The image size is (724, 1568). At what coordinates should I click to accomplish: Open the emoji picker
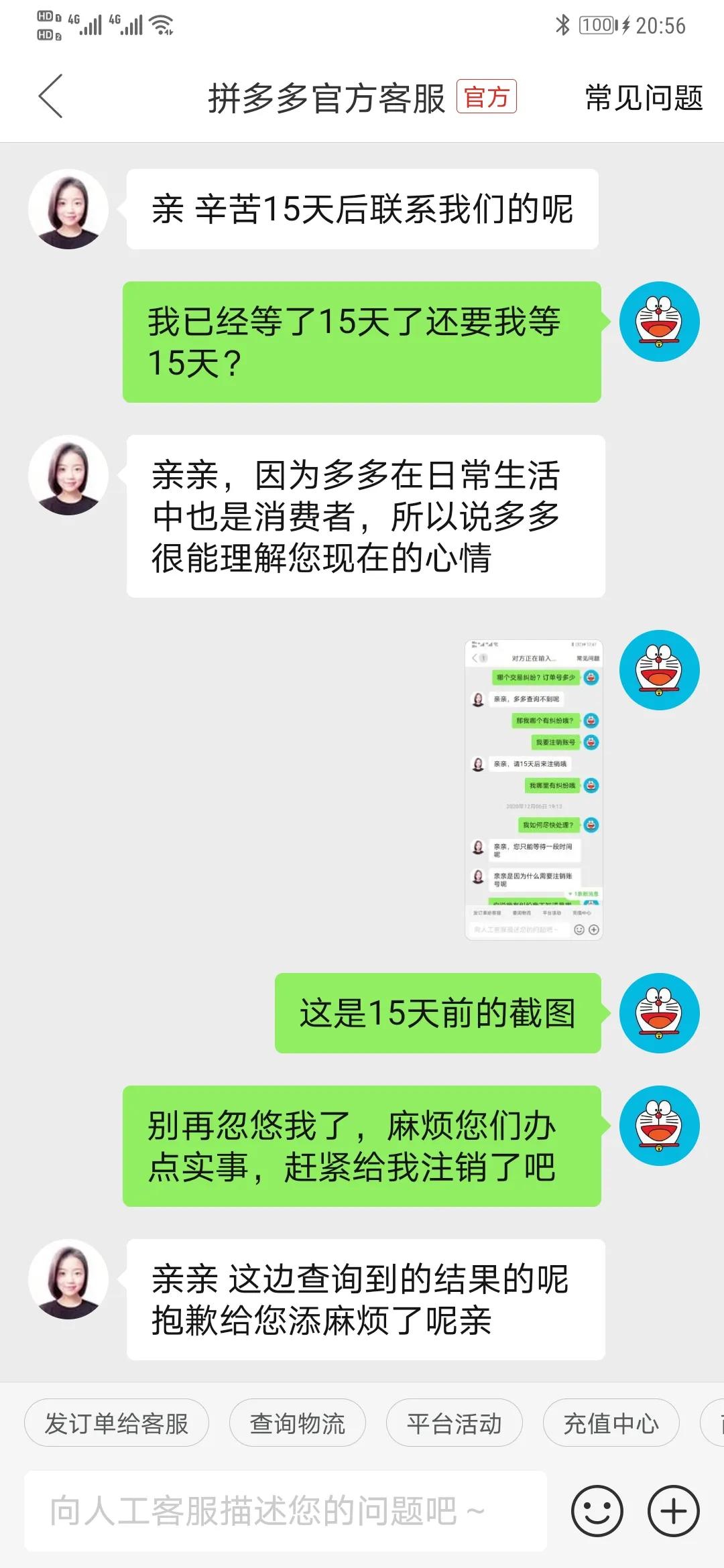pos(597,1512)
